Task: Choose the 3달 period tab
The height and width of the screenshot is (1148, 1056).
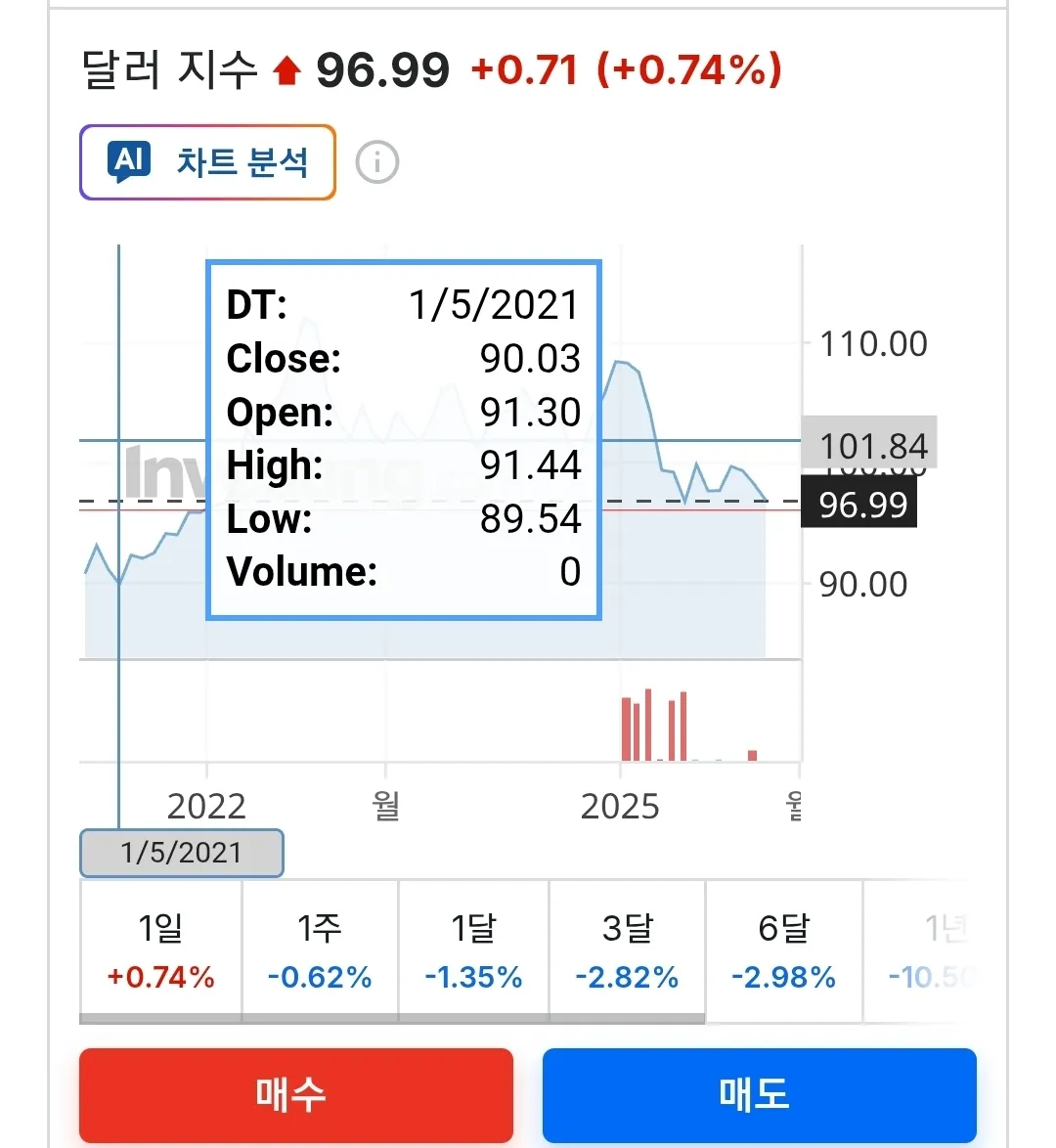Action: (x=627, y=950)
